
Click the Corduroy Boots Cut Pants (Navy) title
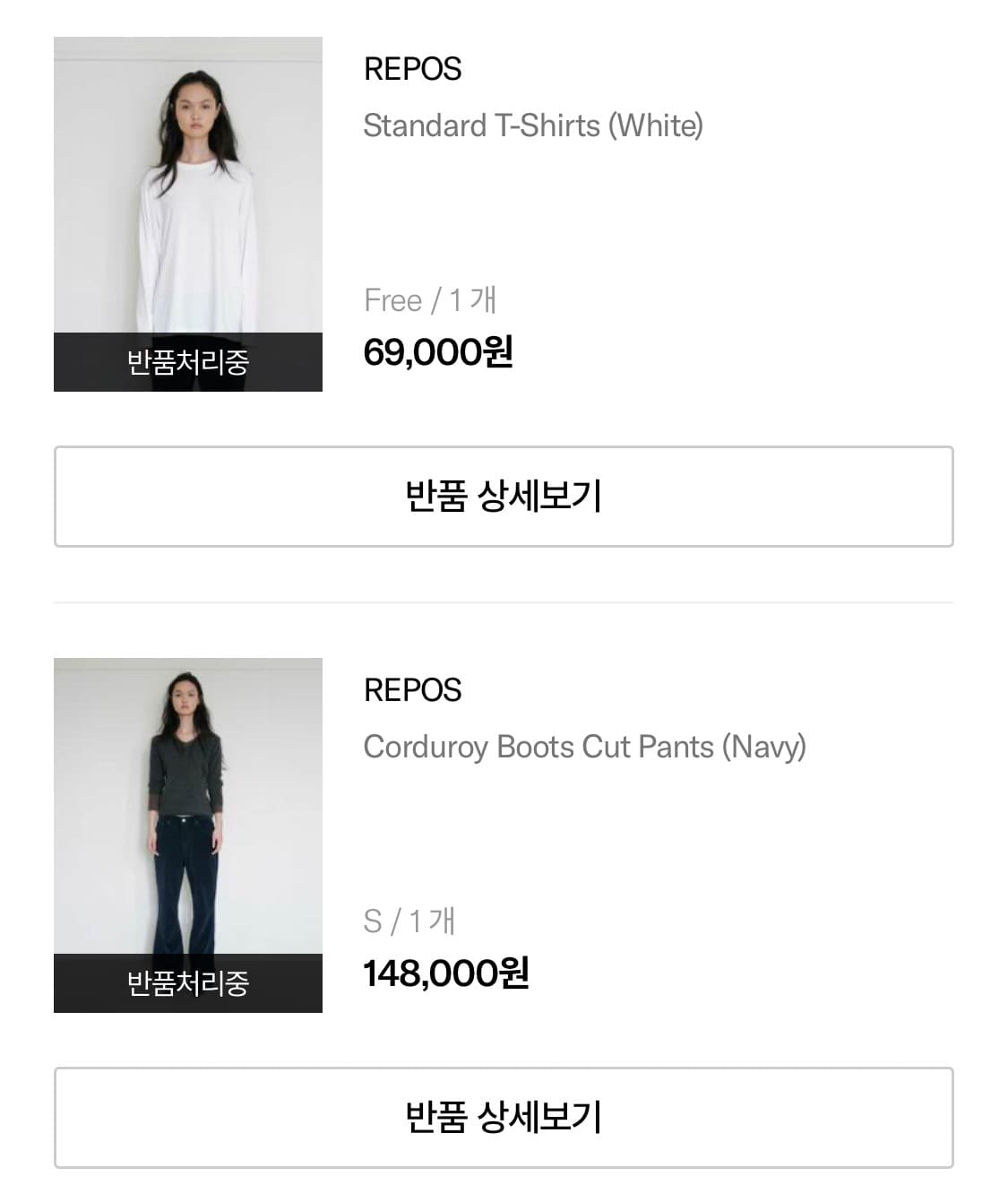point(584,747)
